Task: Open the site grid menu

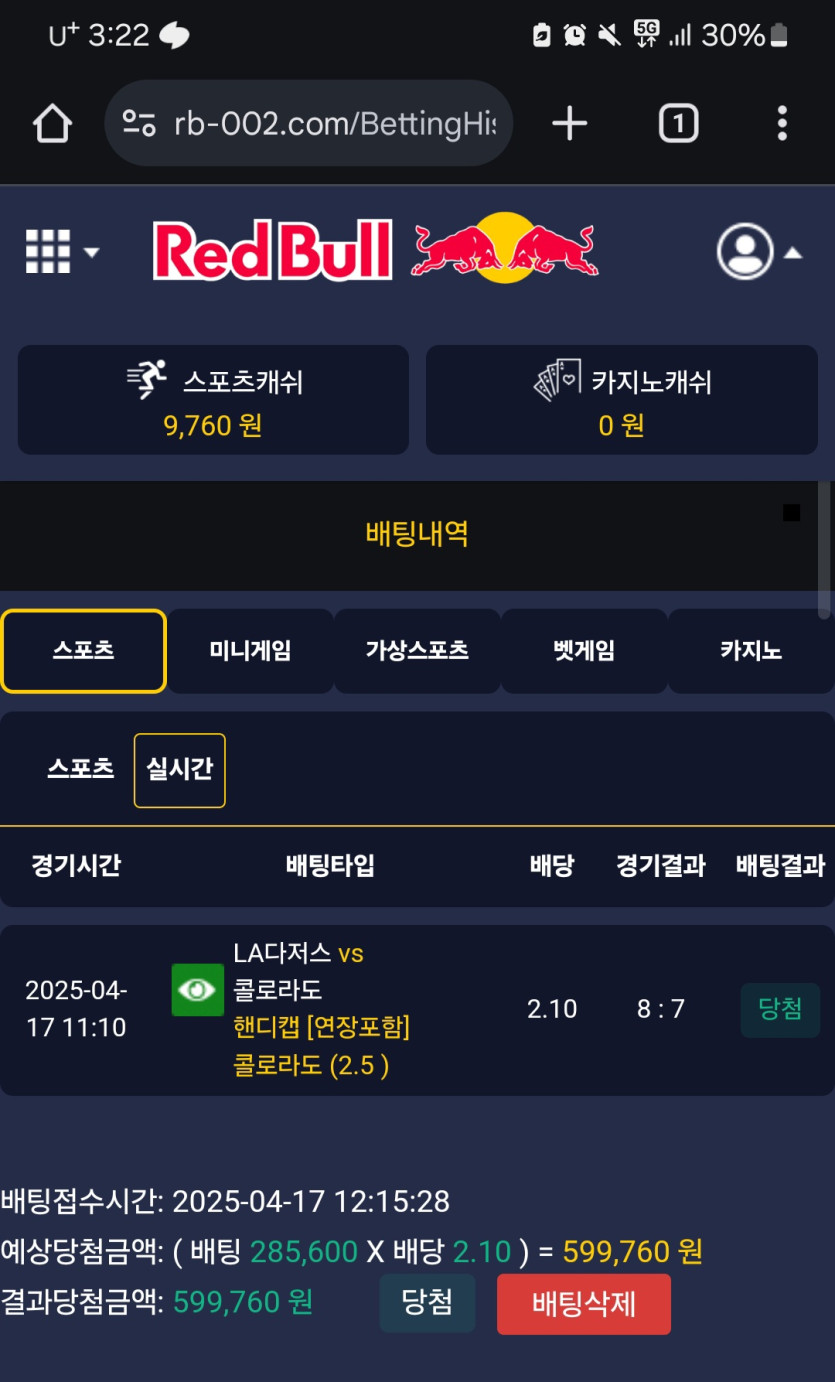Action: click(x=62, y=251)
